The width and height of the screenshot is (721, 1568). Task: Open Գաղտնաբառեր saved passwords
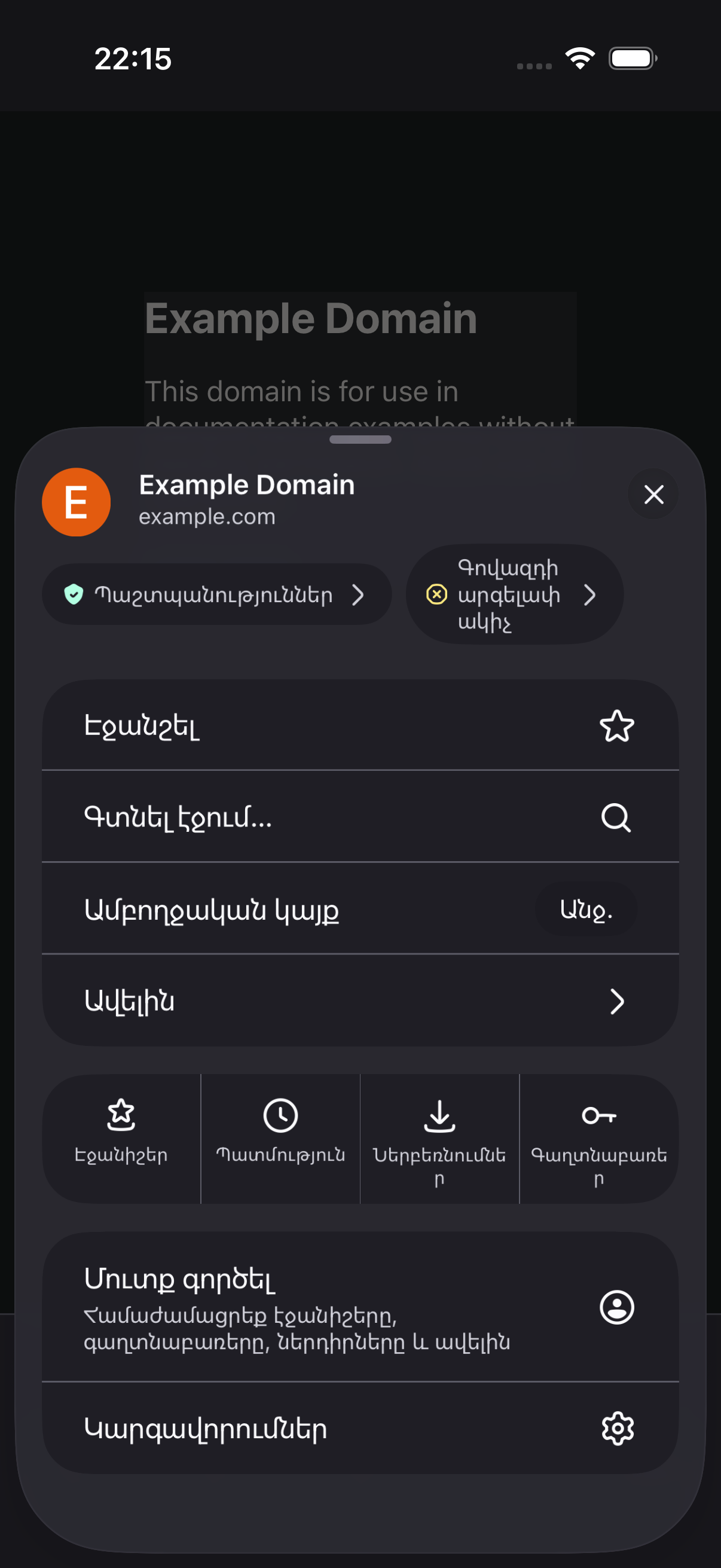pos(599,1138)
